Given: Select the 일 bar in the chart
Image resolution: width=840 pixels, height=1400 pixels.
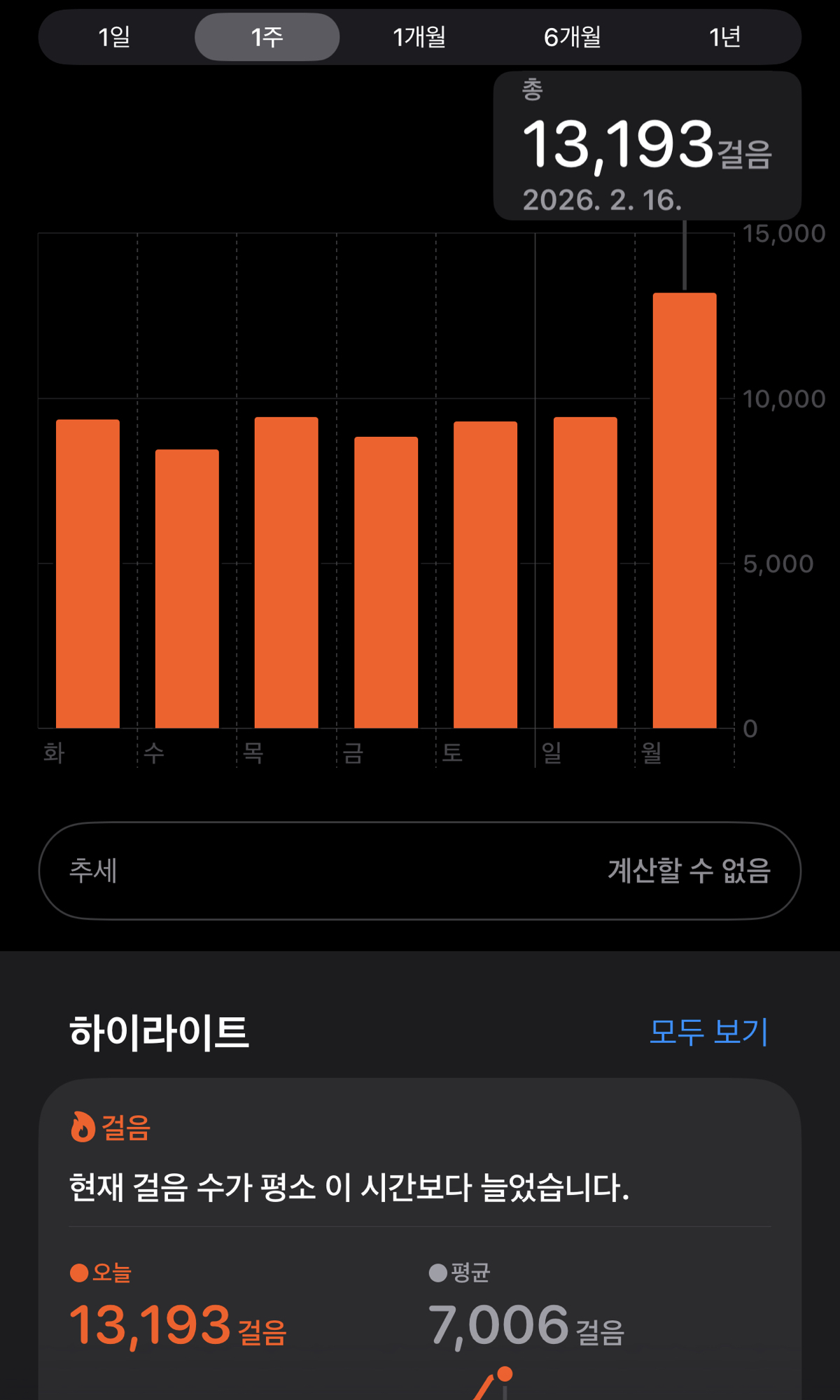Looking at the screenshot, I should tap(585, 573).
